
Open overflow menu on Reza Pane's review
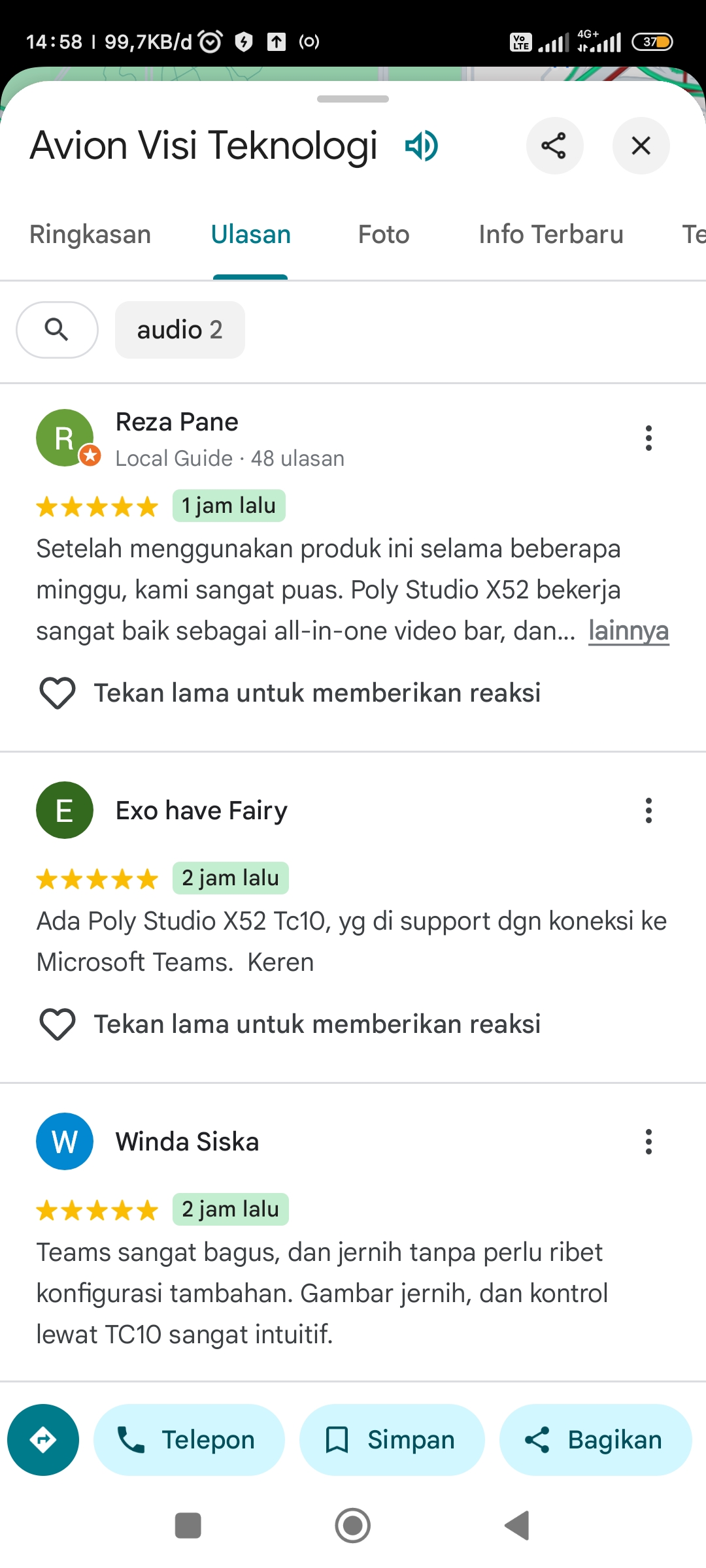tap(648, 438)
